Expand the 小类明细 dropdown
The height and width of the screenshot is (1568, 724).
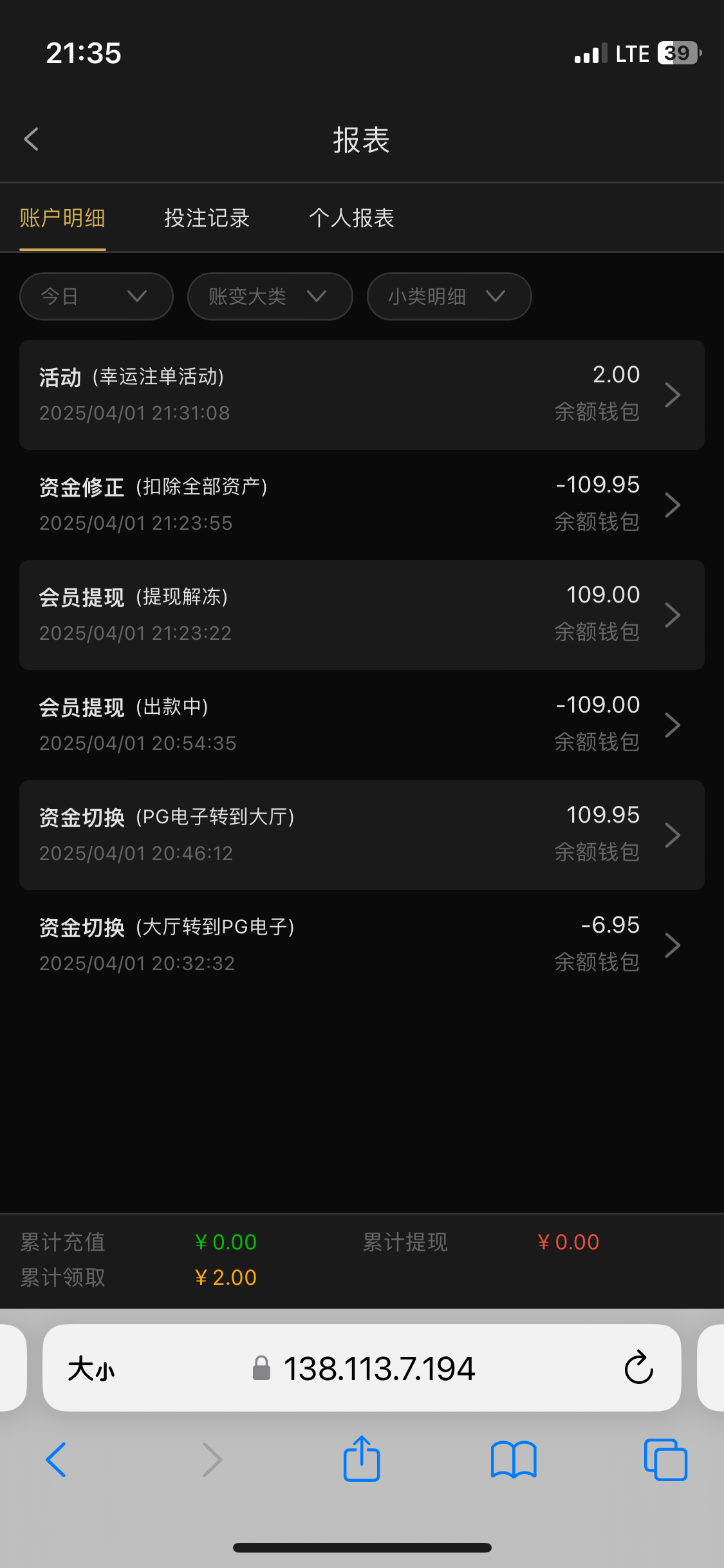449,296
